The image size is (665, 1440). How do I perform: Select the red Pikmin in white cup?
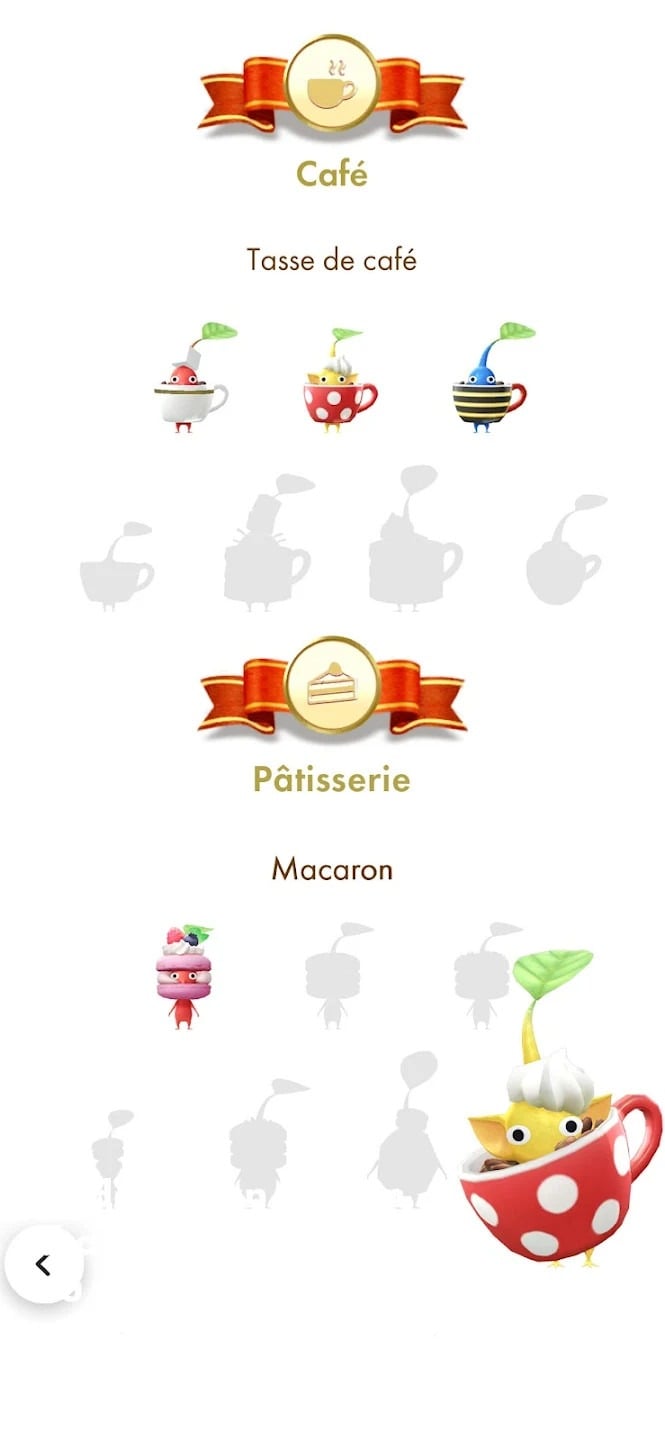click(188, 382)
